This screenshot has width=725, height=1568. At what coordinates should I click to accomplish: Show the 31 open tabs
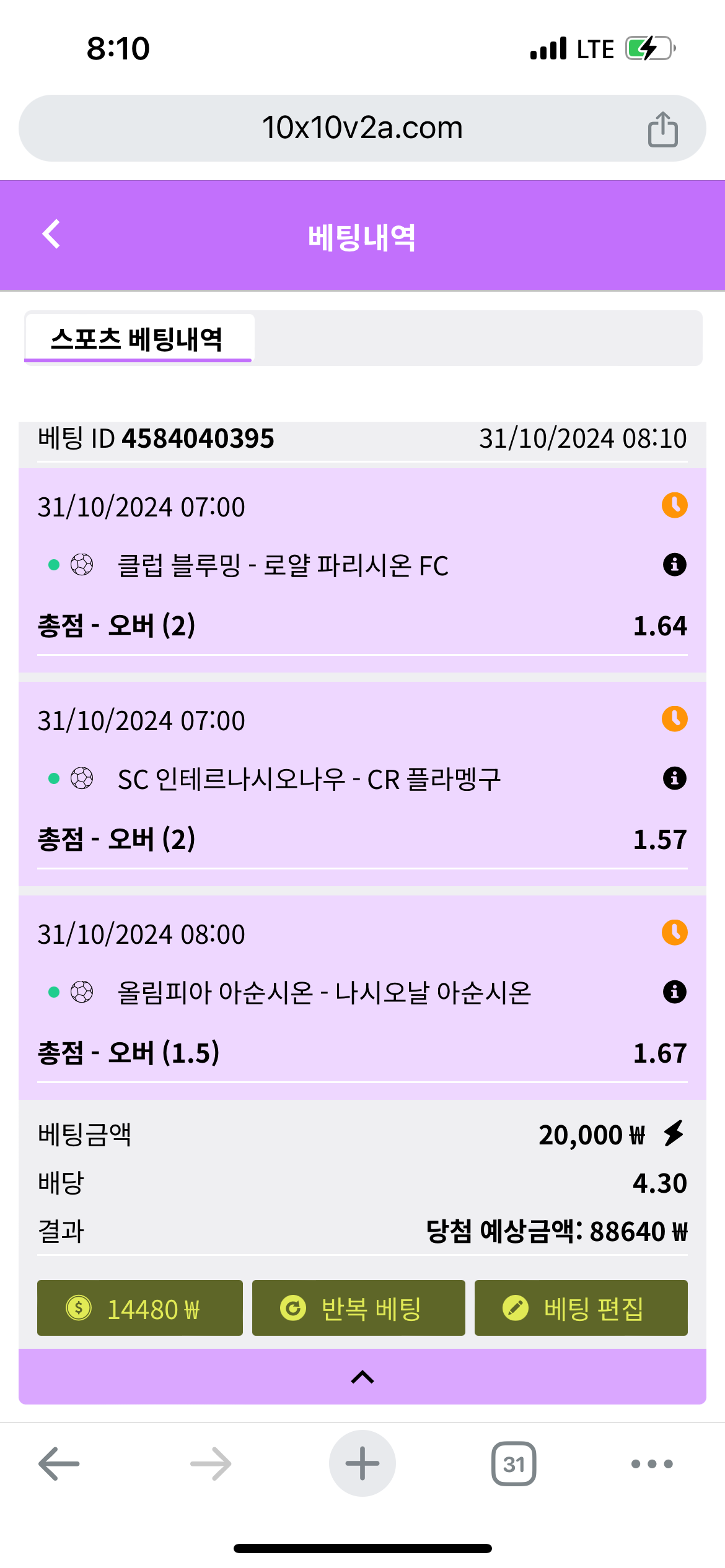[x=514, y=1464]
